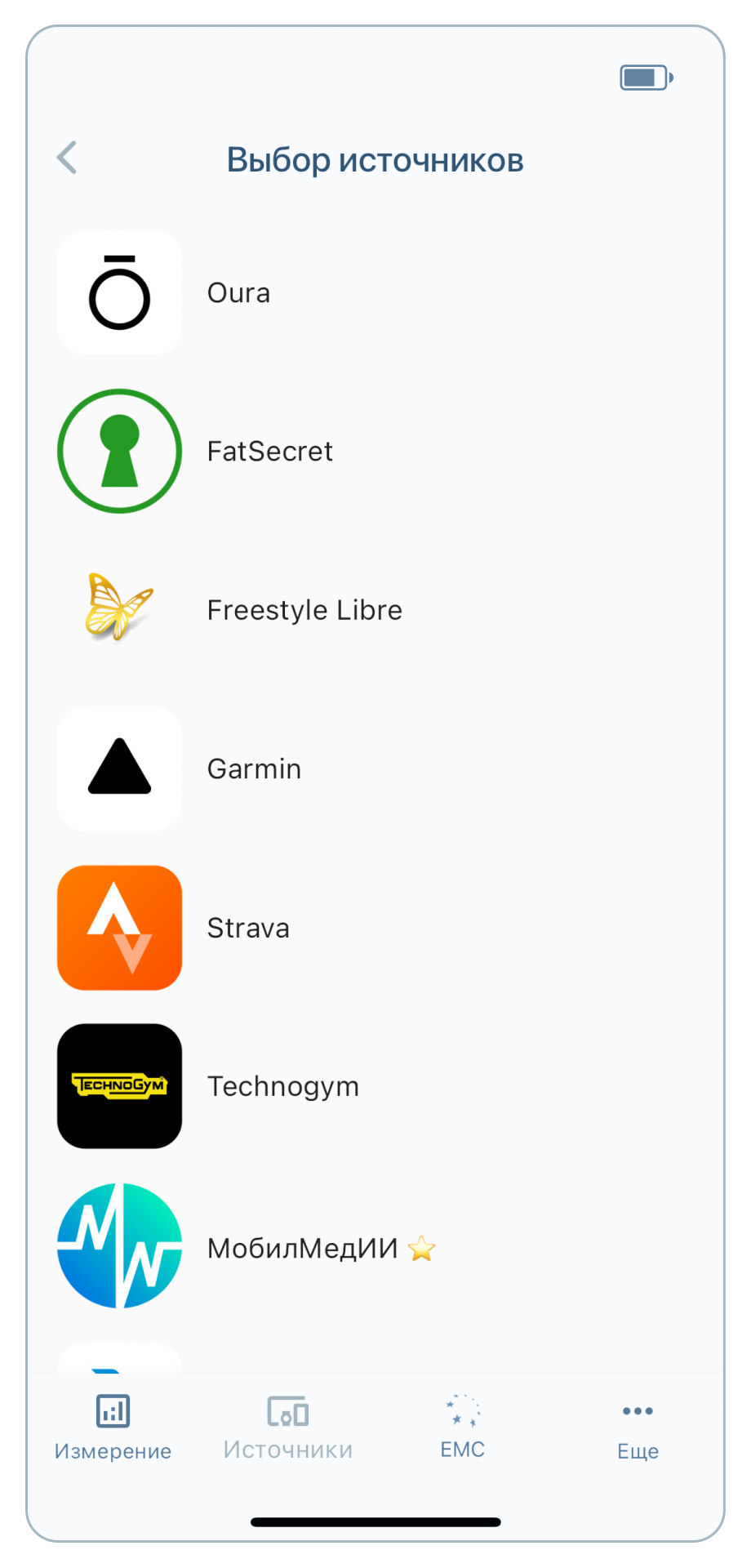The height and width of the screenshot is (1568, 751).
Task: Open Freestyle Libre source
Action: pos(304,610)
